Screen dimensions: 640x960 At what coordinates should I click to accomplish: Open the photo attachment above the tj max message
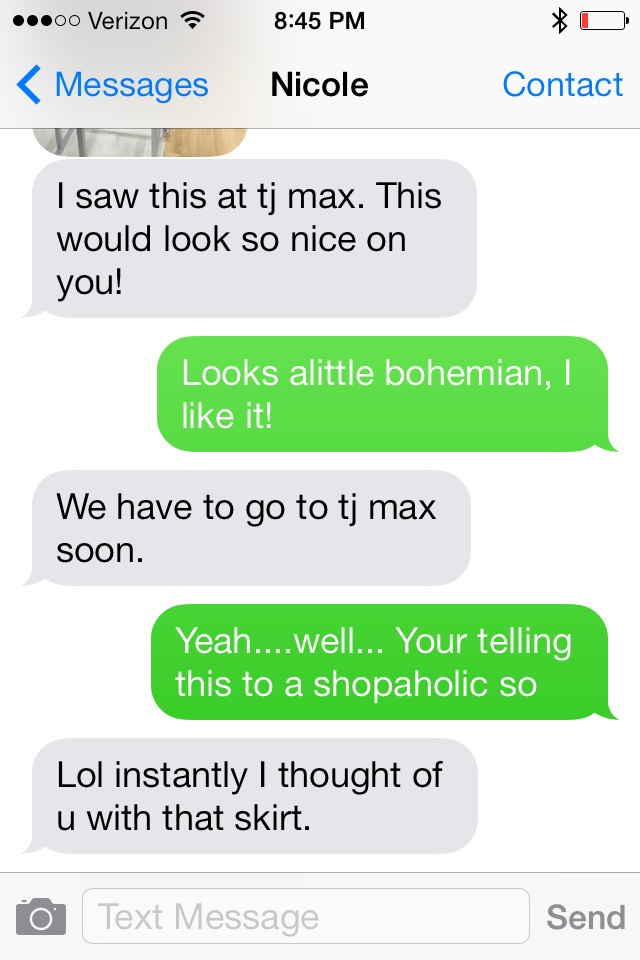click(139, 141)
